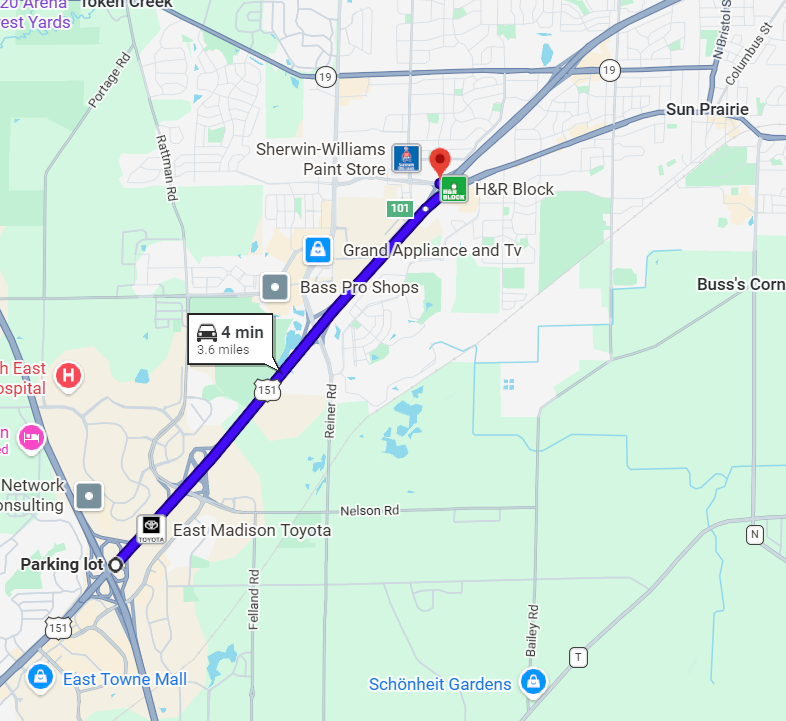Open the H&R Block place marker

pyautogui.click(x=454, y=190)
